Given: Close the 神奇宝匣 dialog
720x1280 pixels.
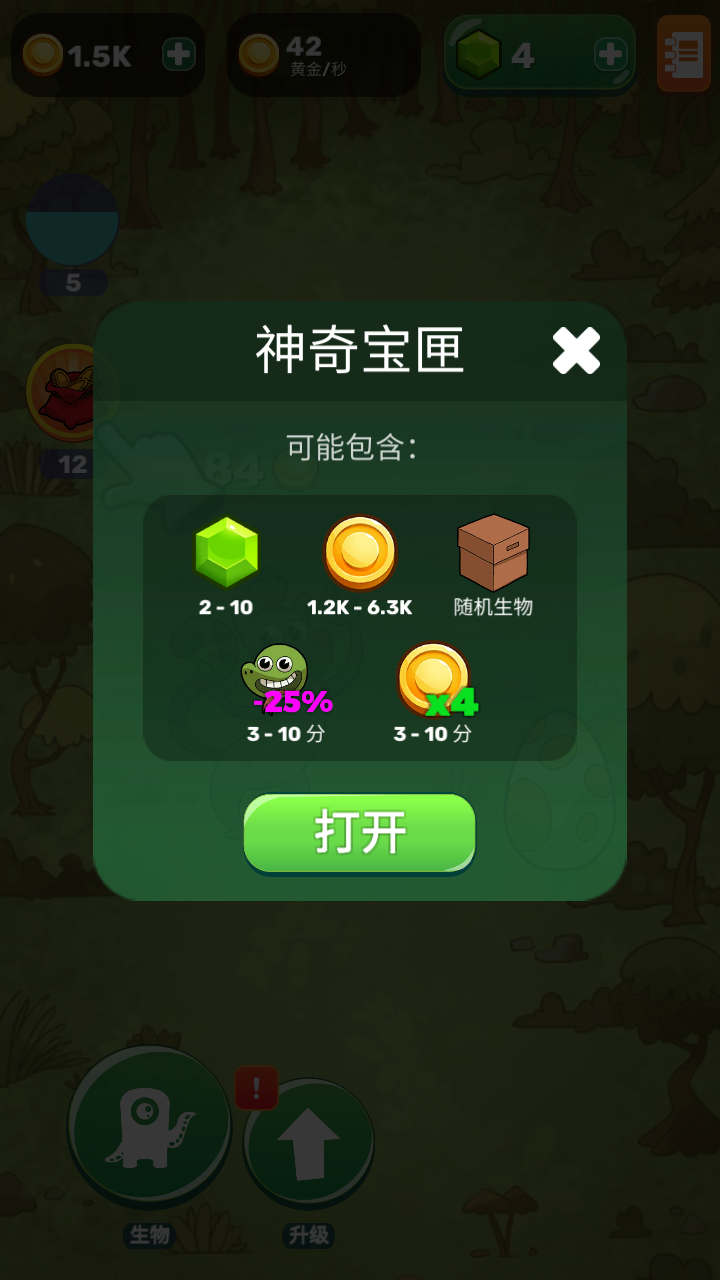Looking at the screenshot, I should 576,351.
